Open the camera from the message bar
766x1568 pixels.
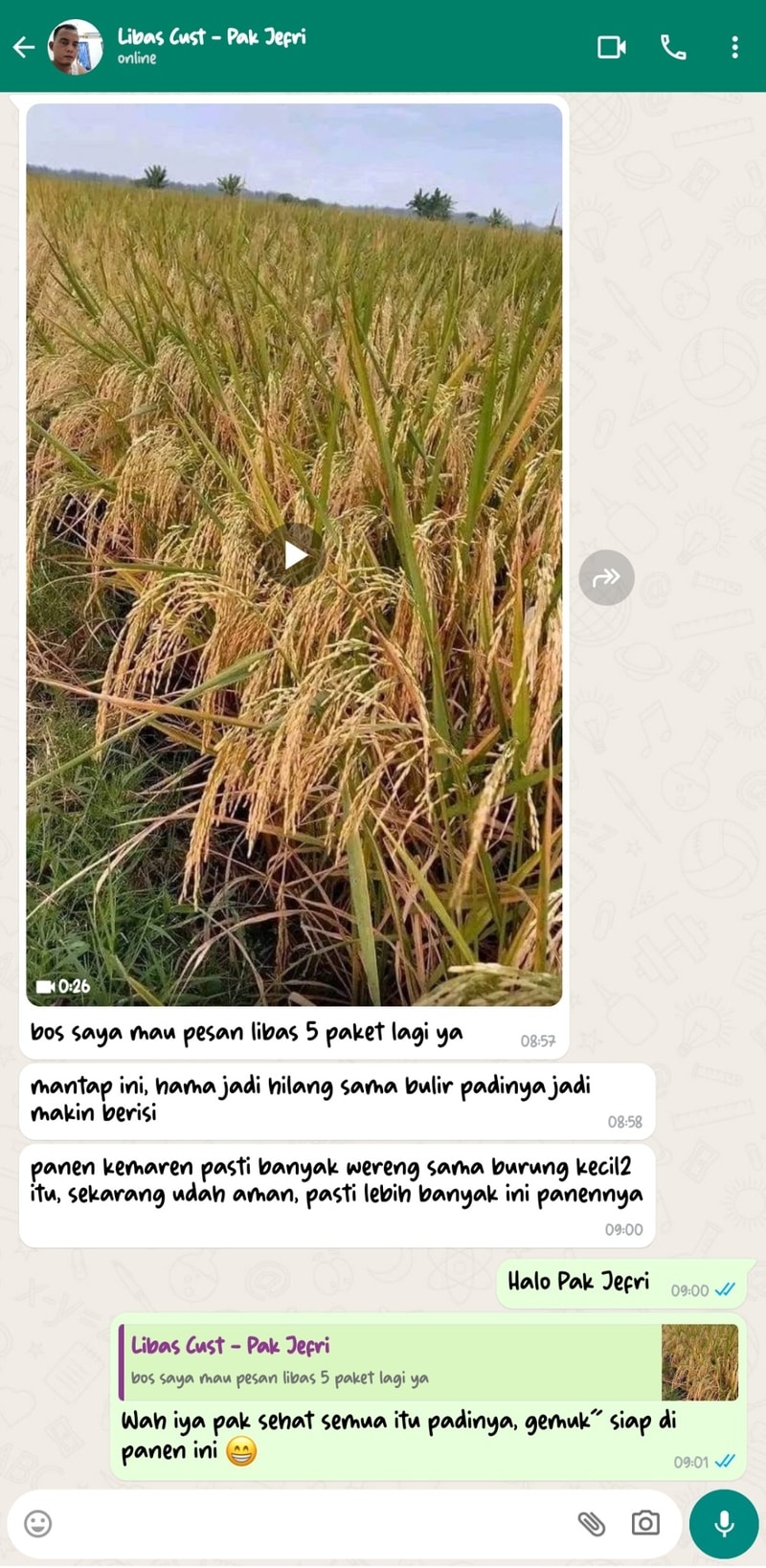click(645, 1523)
